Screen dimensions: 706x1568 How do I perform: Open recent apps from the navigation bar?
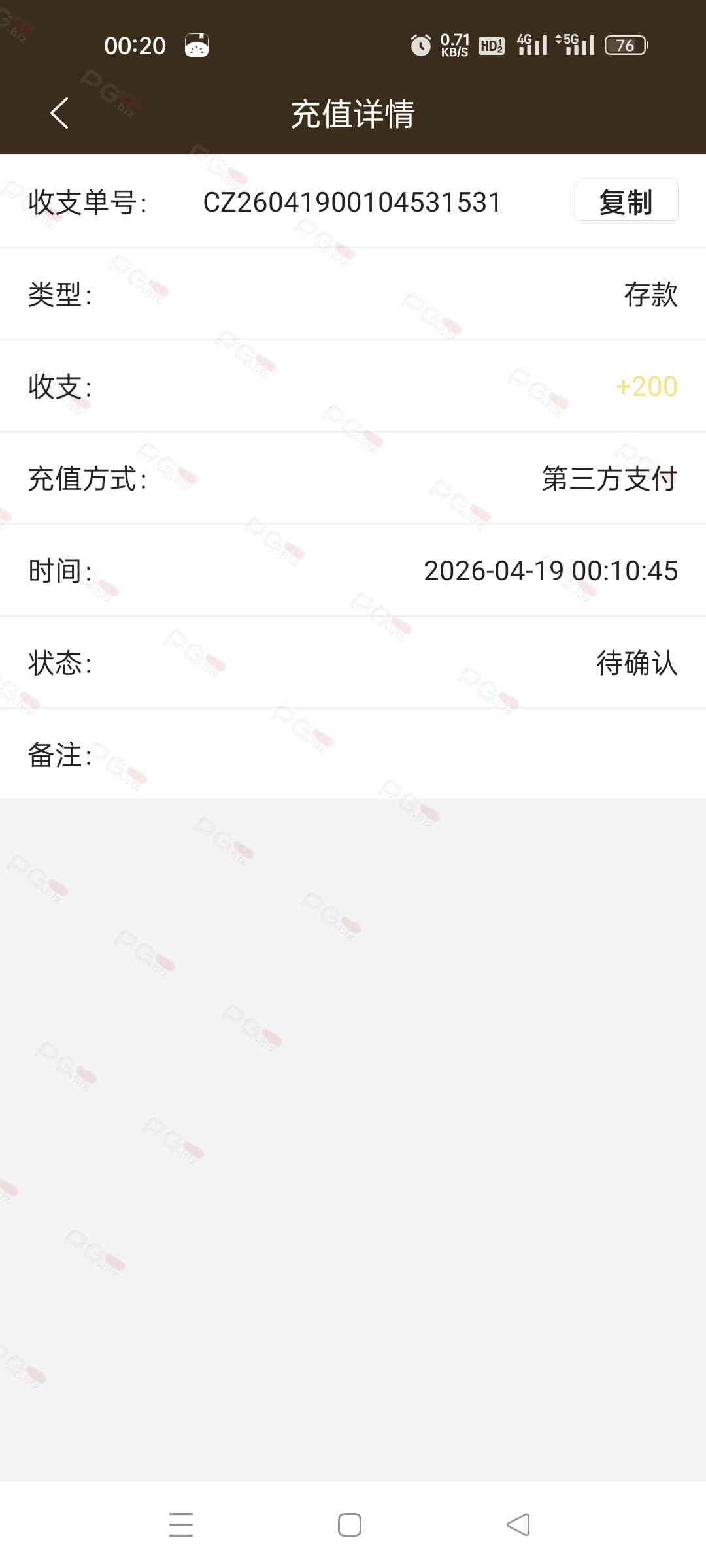coord(181,1524)
